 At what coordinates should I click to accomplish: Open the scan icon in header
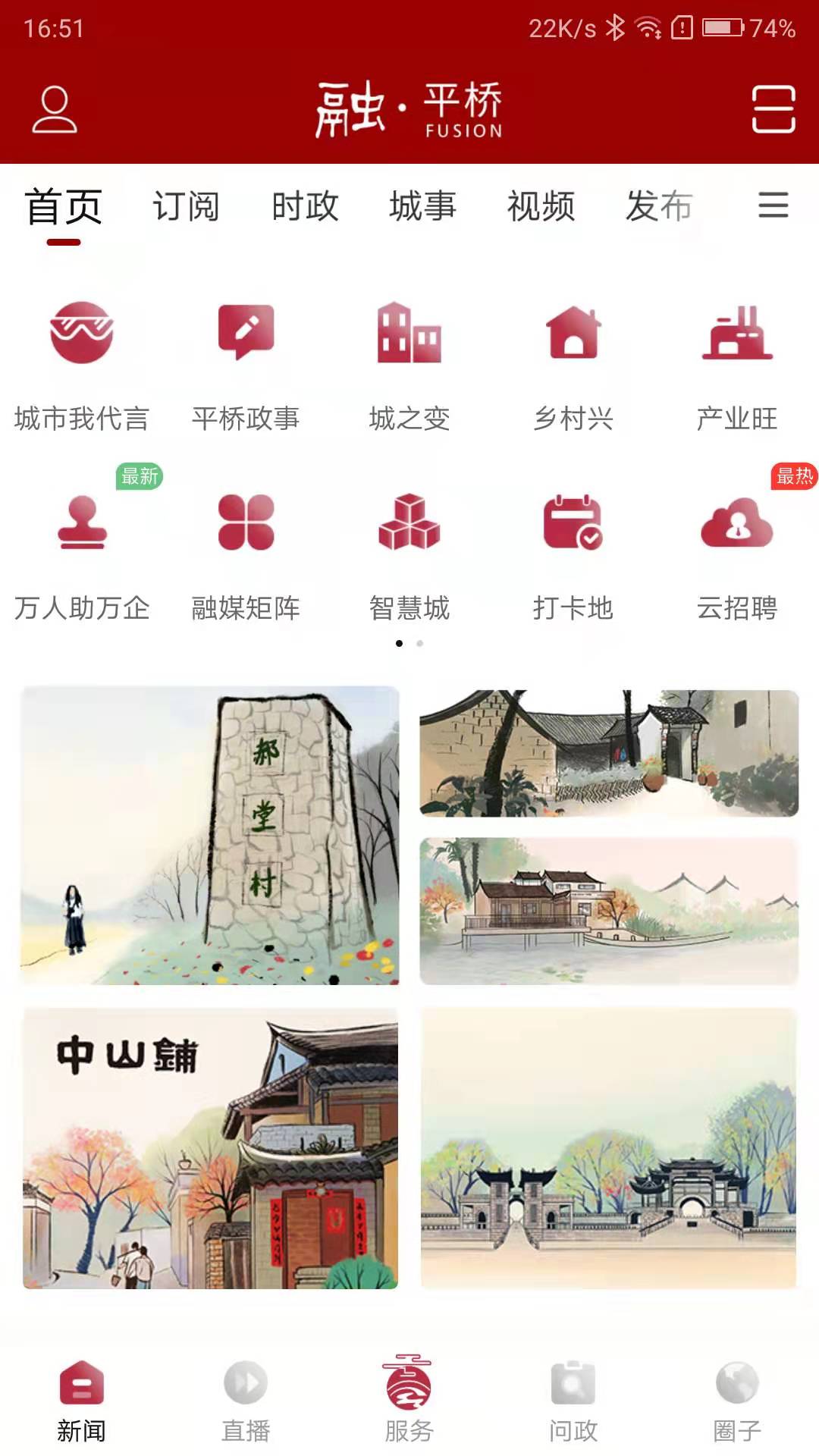(773, 109)
